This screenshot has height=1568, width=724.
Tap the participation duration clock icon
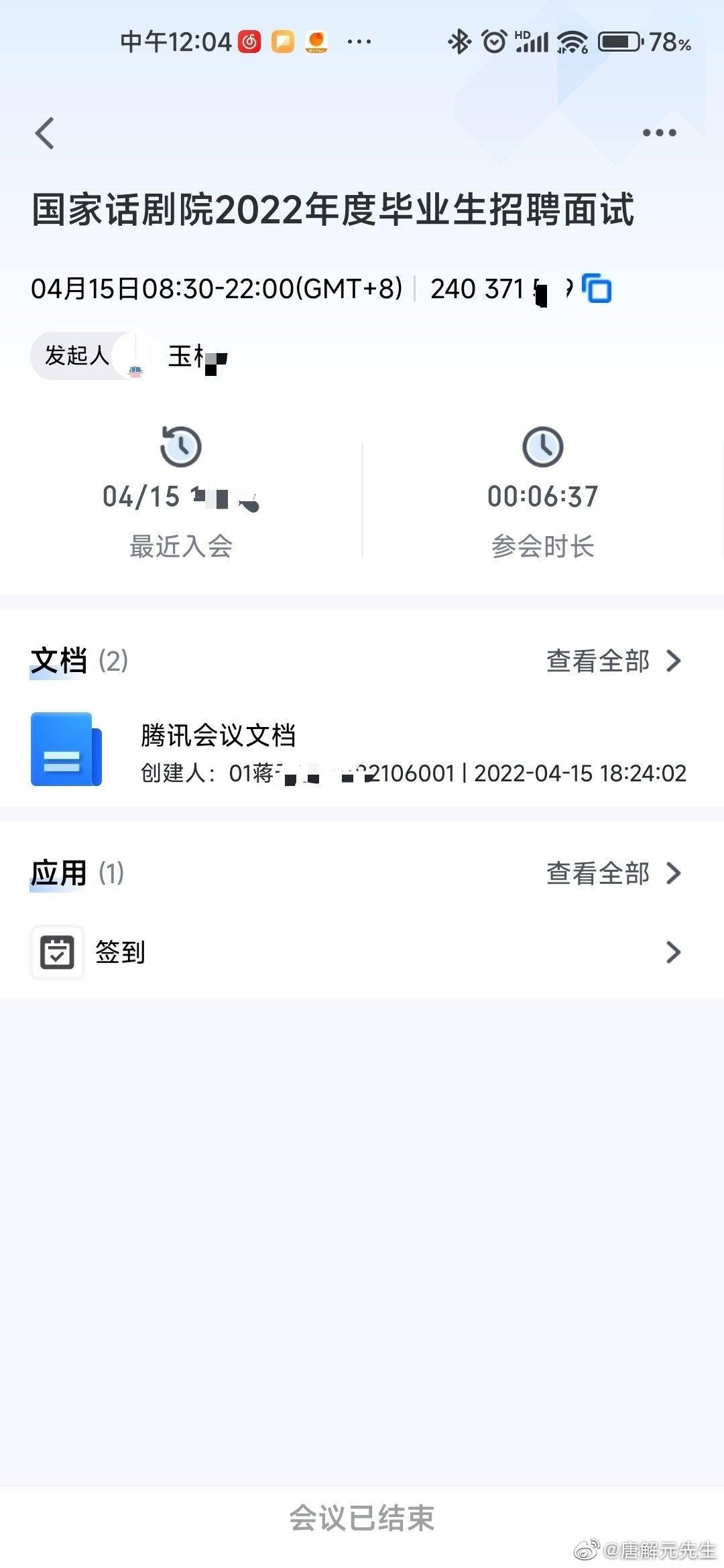pyautogui.click(x=543, y=448)
